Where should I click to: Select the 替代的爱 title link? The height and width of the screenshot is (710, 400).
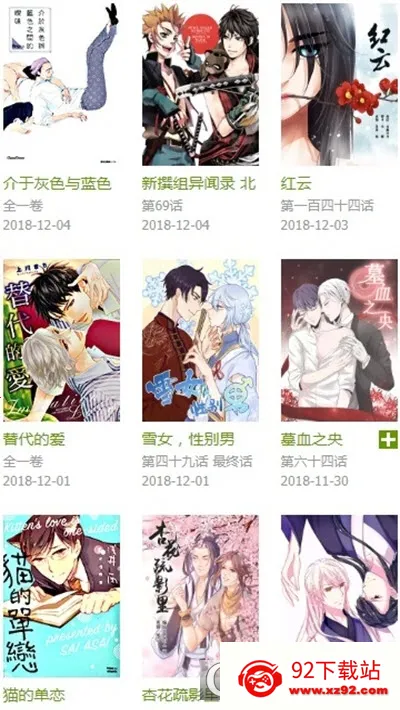pyautogui.click(x=34, y=439)
